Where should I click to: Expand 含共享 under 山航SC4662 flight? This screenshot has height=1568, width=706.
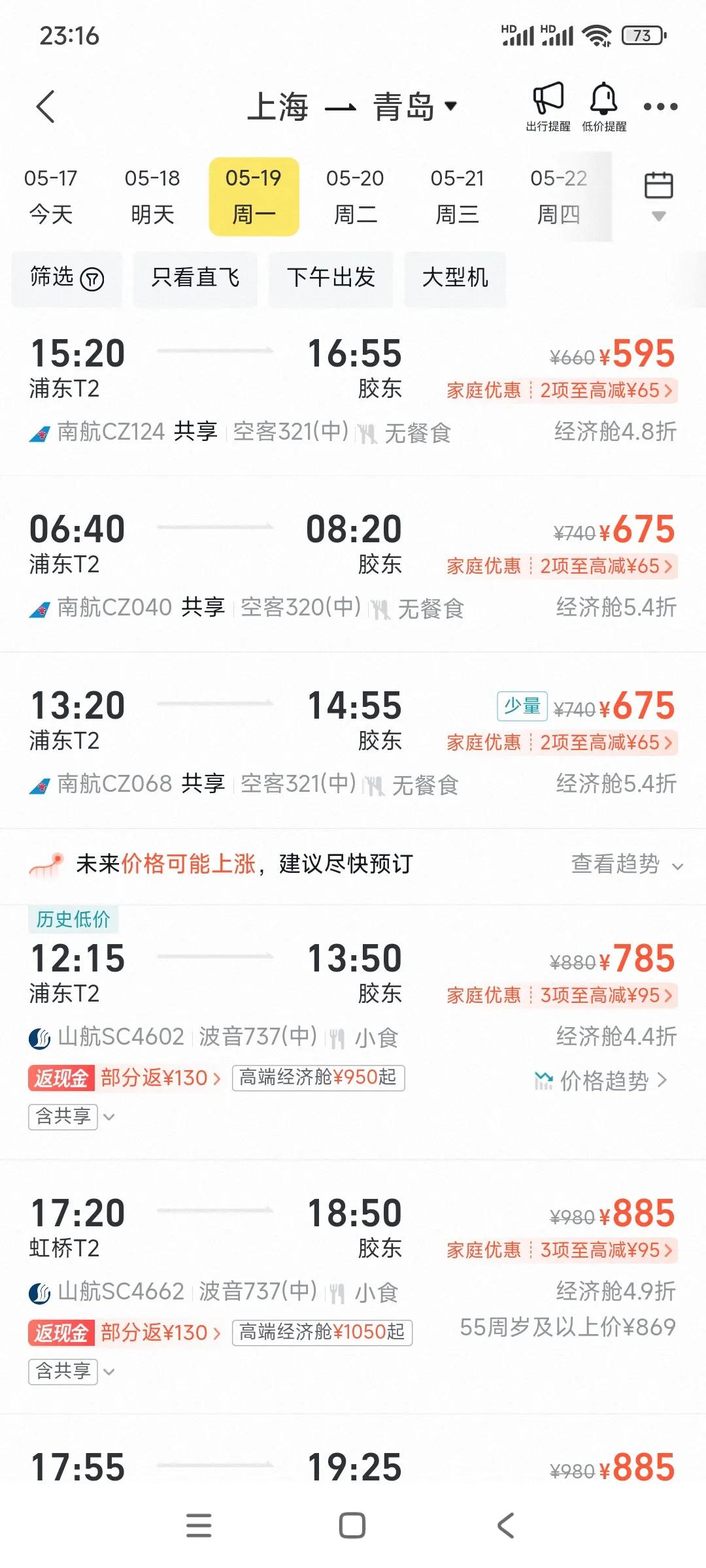pyautogui.click(x=71, y=1371)
